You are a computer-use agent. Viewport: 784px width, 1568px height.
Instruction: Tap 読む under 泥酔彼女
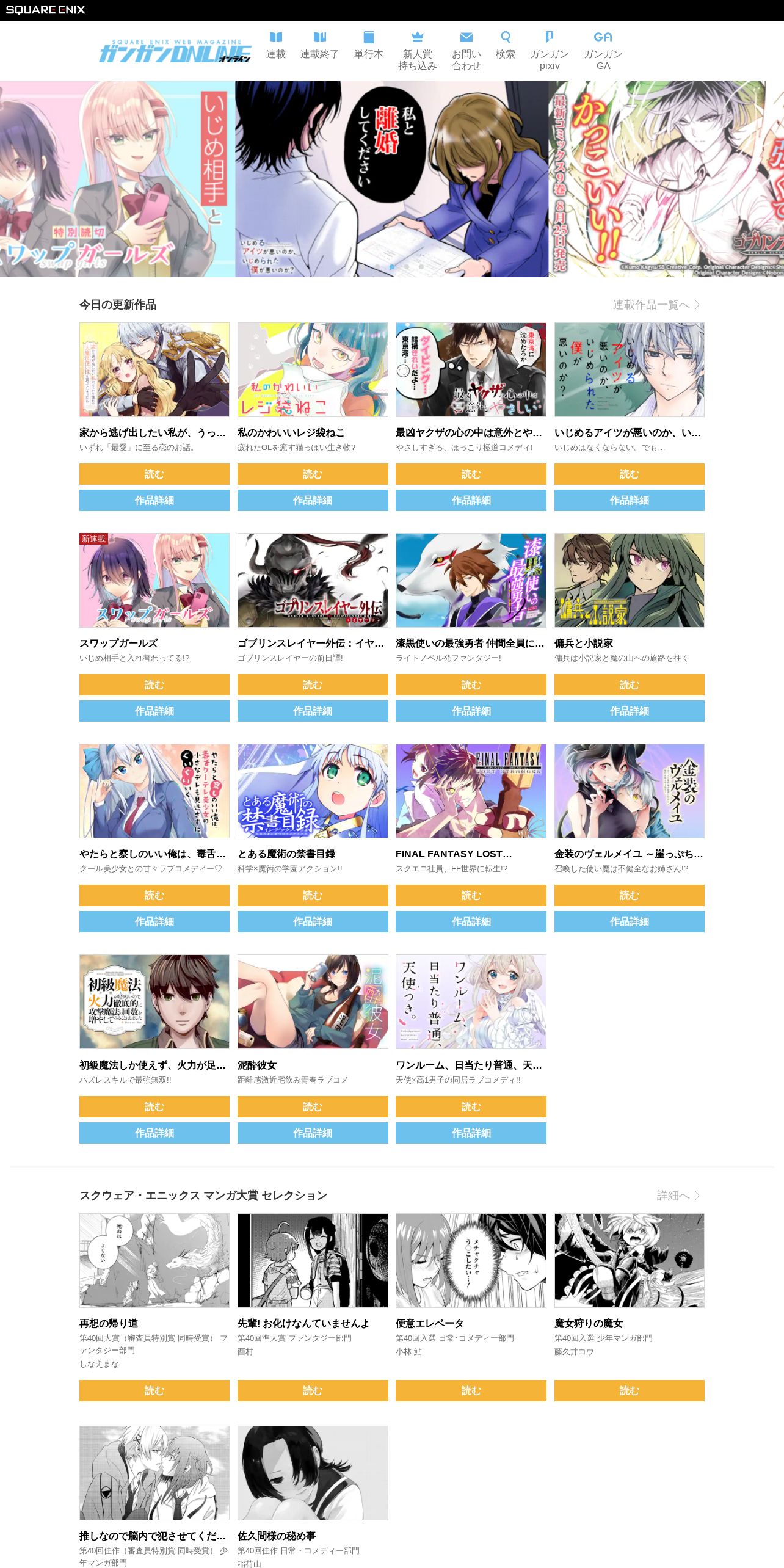pos(313,1106)
